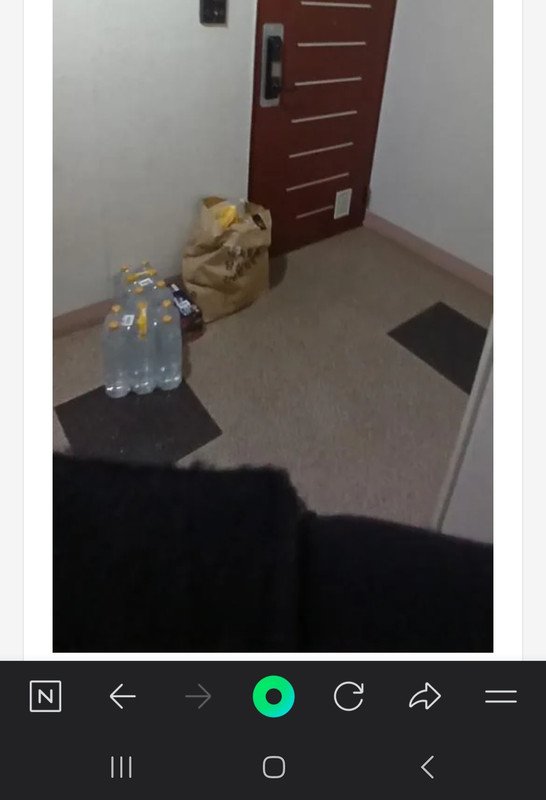View the hallway delivery photo
Screen dimensions: 546x800
tap(273, 326)
